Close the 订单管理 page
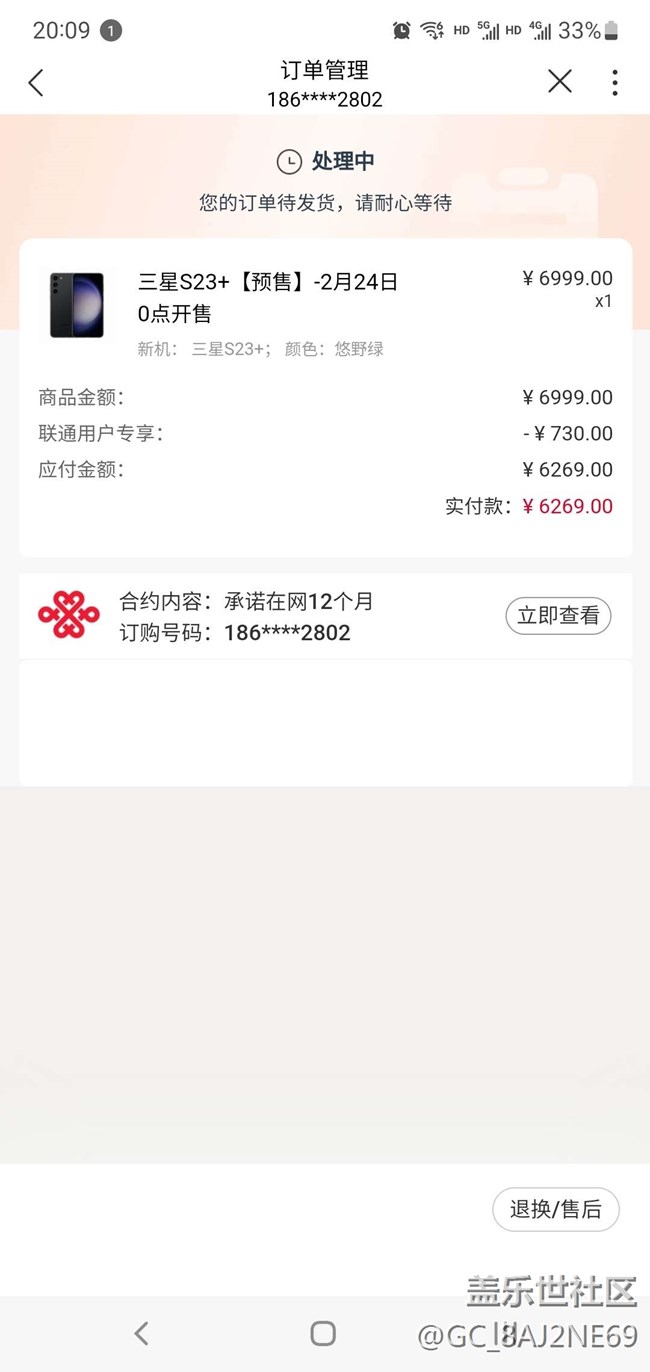650x1372 pixels. (x=560, y=82)
